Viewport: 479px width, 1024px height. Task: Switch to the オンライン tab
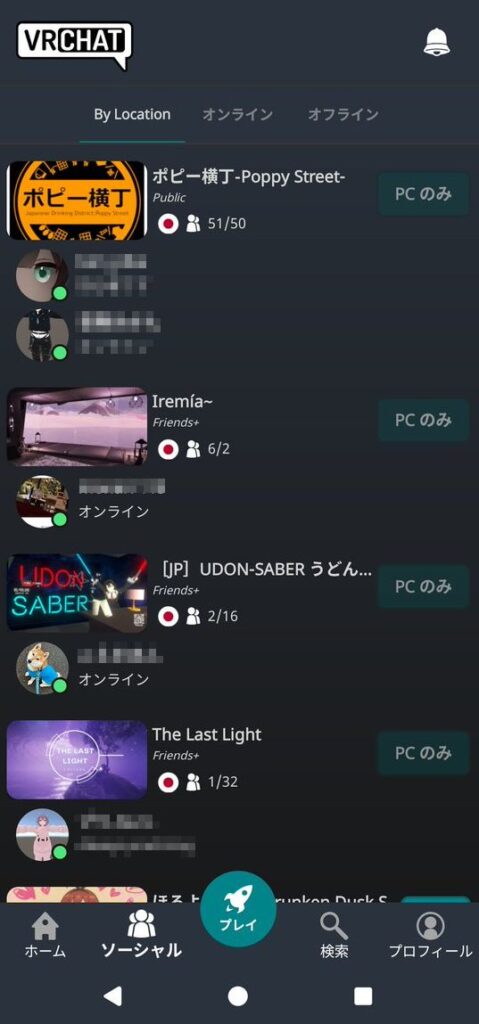tap(237, 114)
